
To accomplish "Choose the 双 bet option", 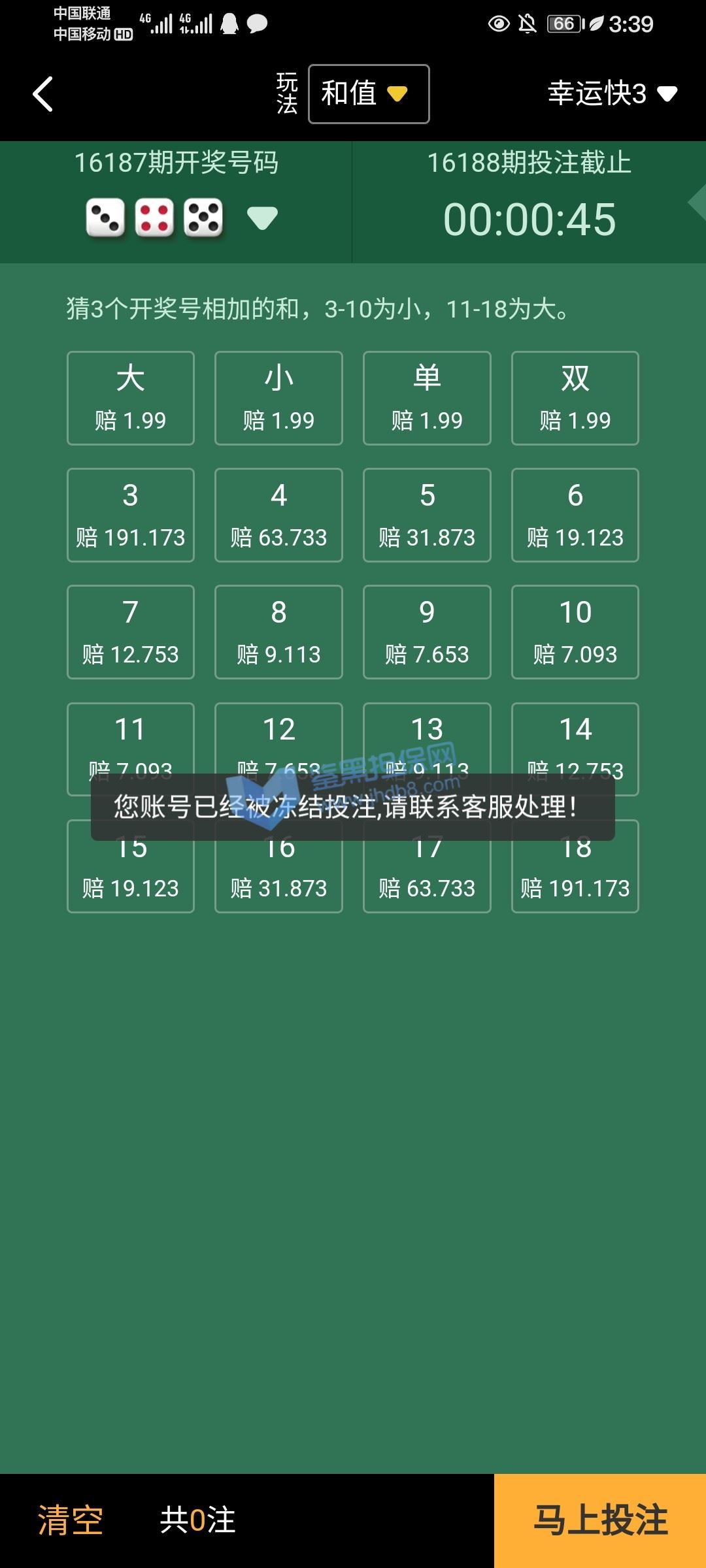I will [x=575, y=399].
